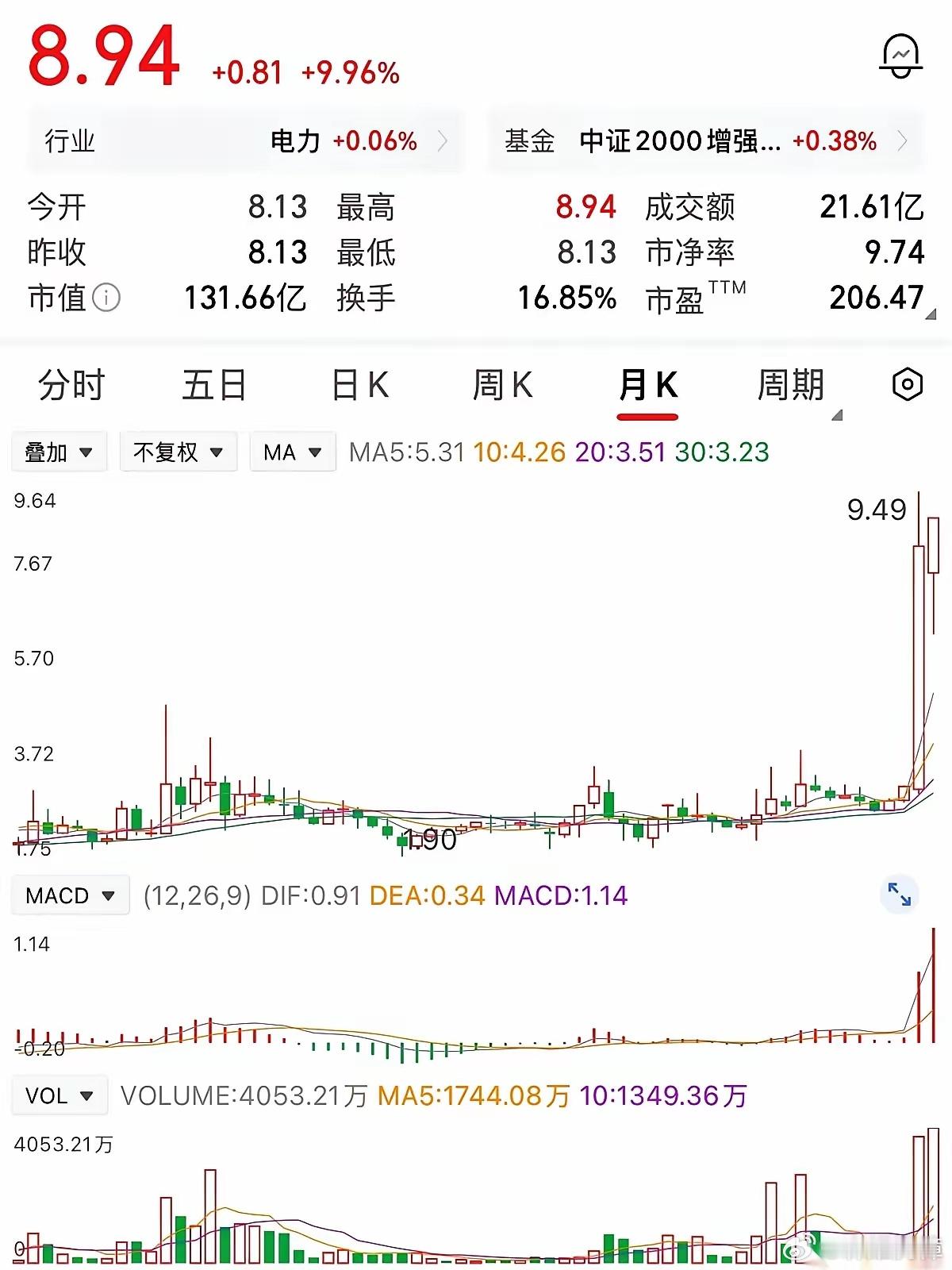The height and width of the screenshot is (1270, 952).
Task: Click the stock price alert bell icon
Action: 900,56
